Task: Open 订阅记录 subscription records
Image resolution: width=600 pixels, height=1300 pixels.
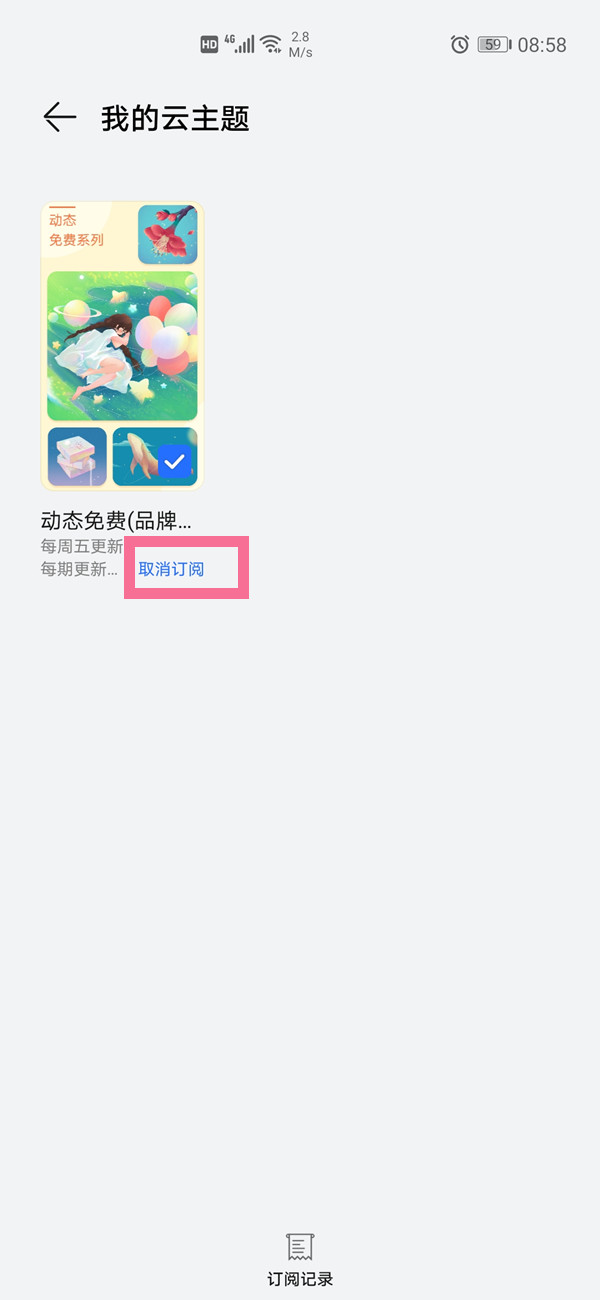Action: pos(300,1259)
